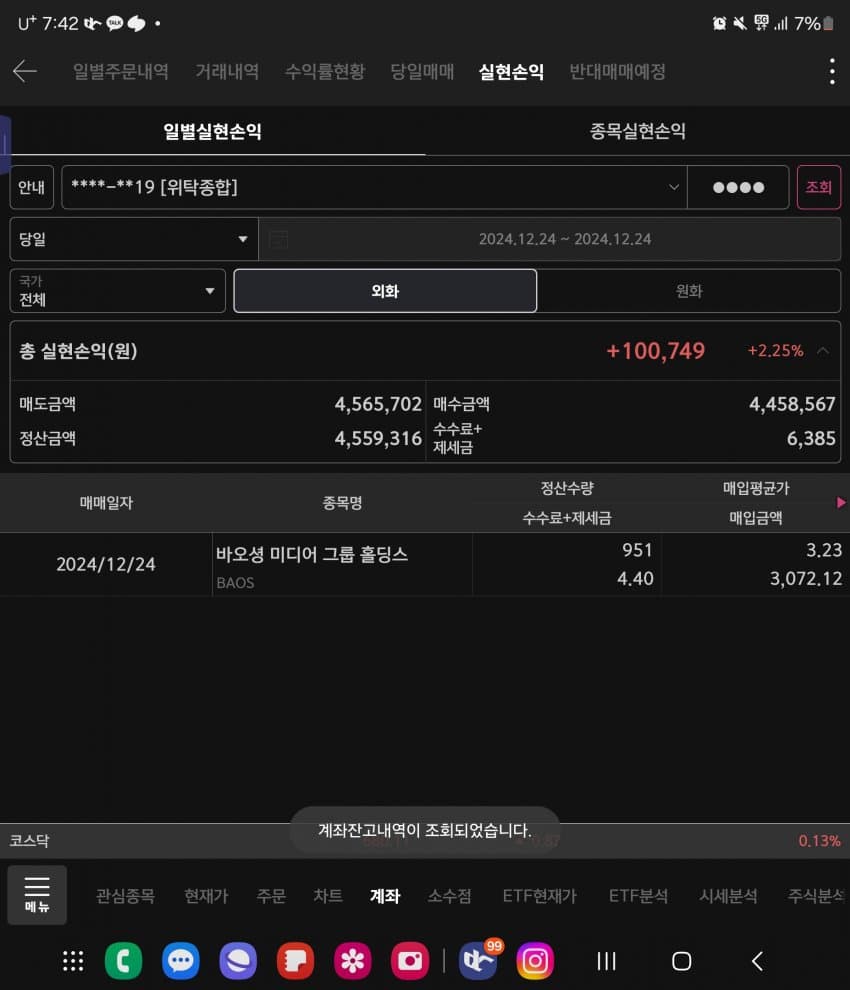Tap the account password field
The height and width of the screenshot is (990, 850).
point(738,187)
